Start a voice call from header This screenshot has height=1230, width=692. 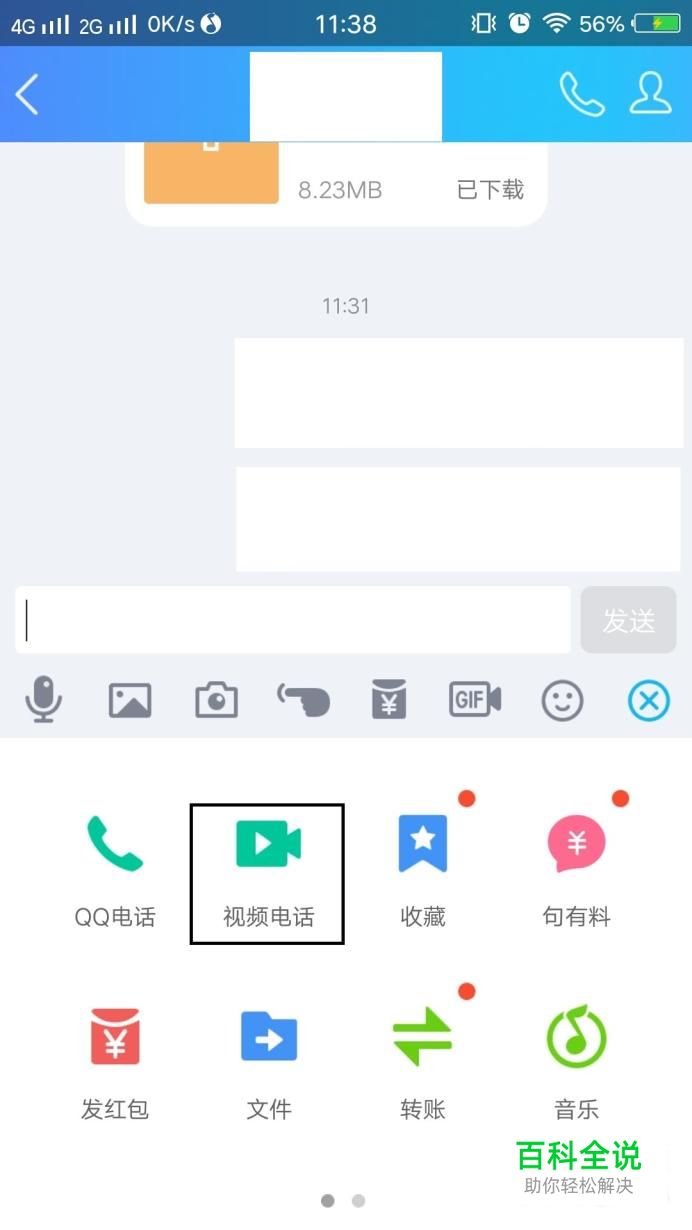point(581,95)
